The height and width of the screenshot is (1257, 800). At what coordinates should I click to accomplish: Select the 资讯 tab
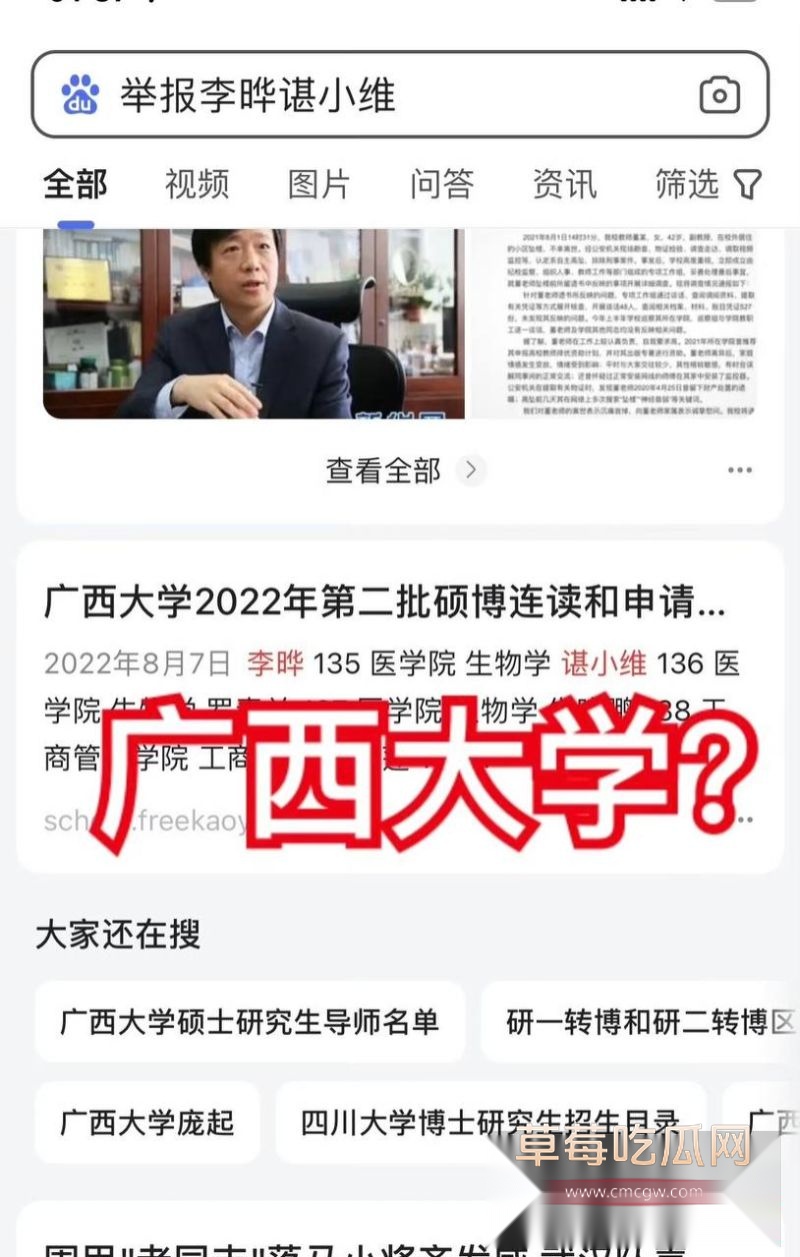pos(565,184)
